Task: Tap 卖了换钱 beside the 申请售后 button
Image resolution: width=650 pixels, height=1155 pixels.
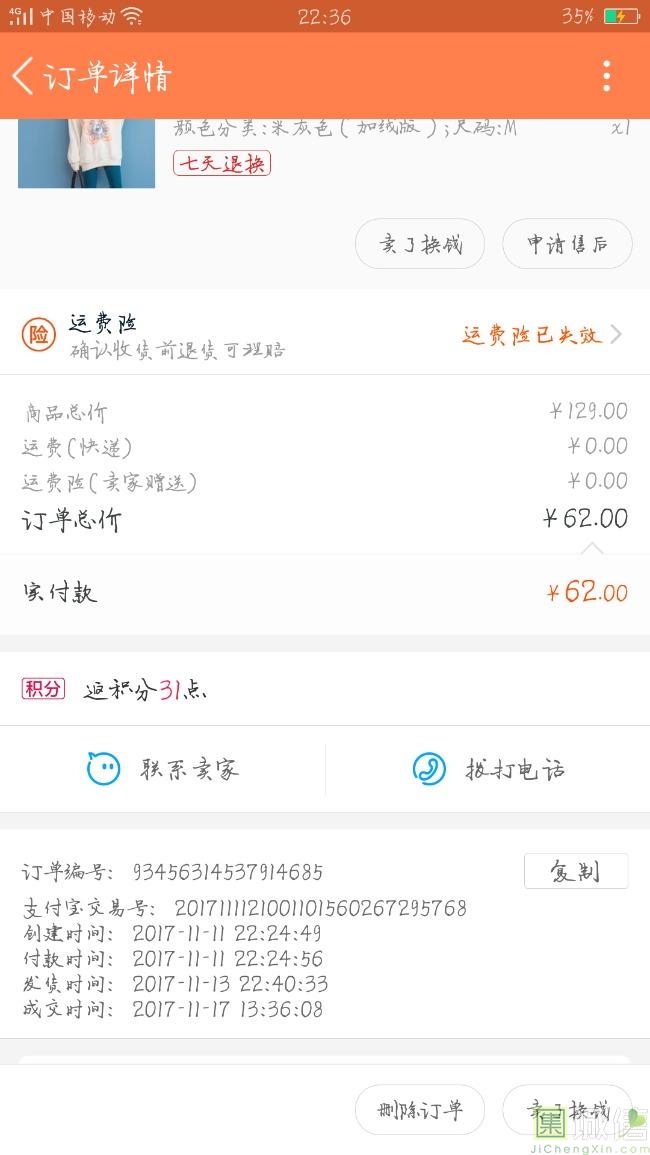Action: point(420,244)
